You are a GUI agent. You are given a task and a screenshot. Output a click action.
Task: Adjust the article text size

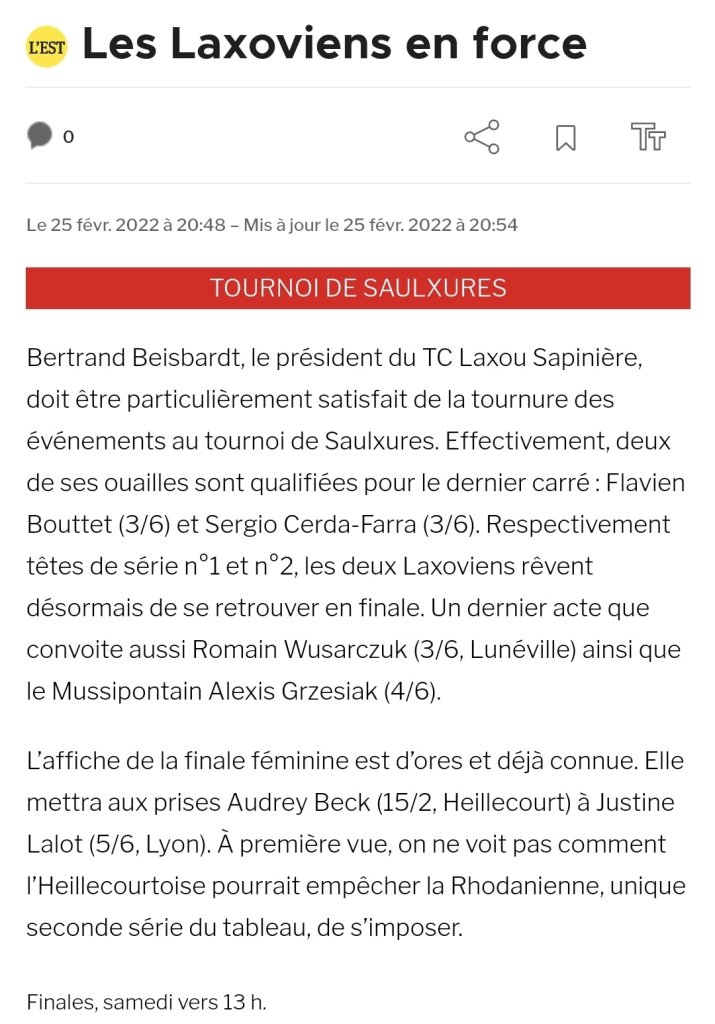(648, 137)
